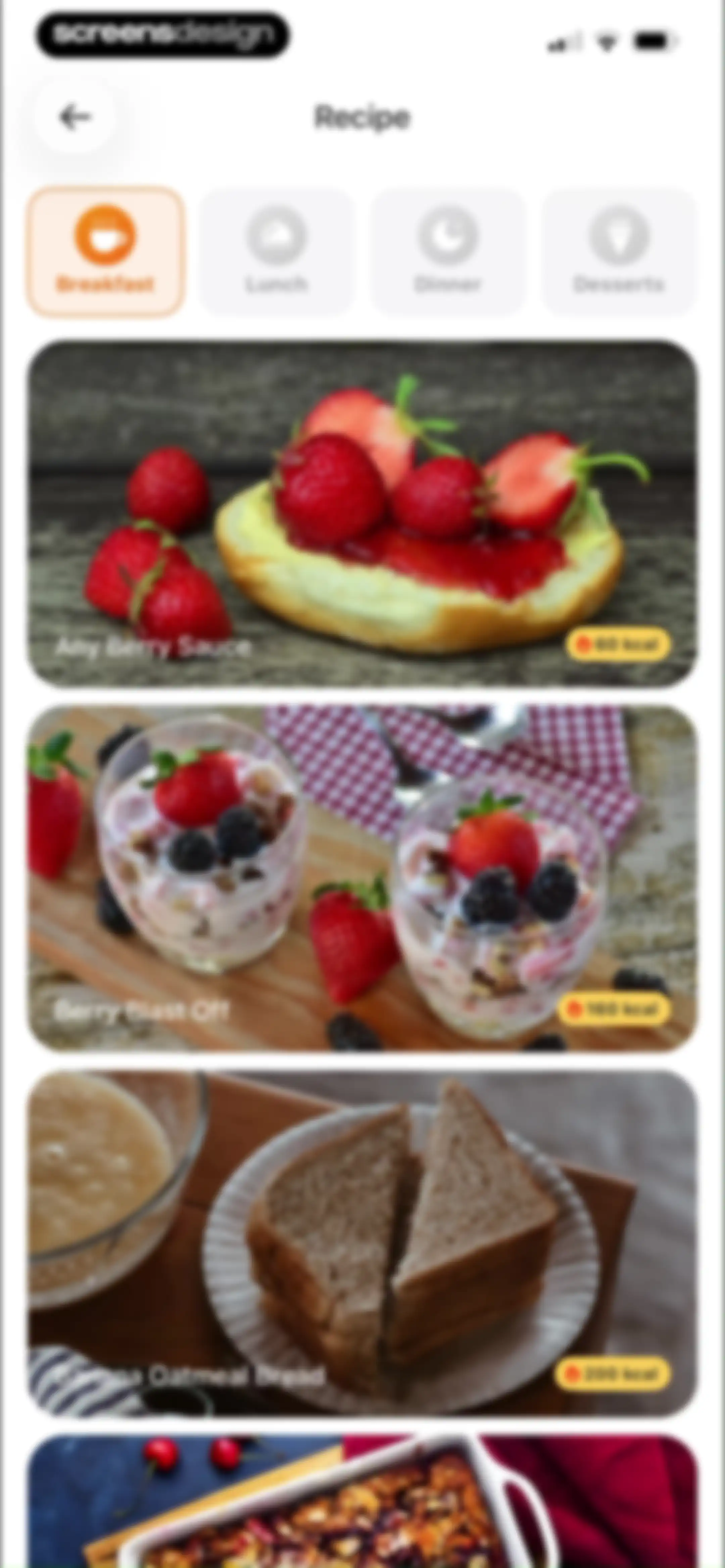Switch to the Lunch category
Image resolution: width=725 pixels, height=1568 pixels.
tap(276, 251)
